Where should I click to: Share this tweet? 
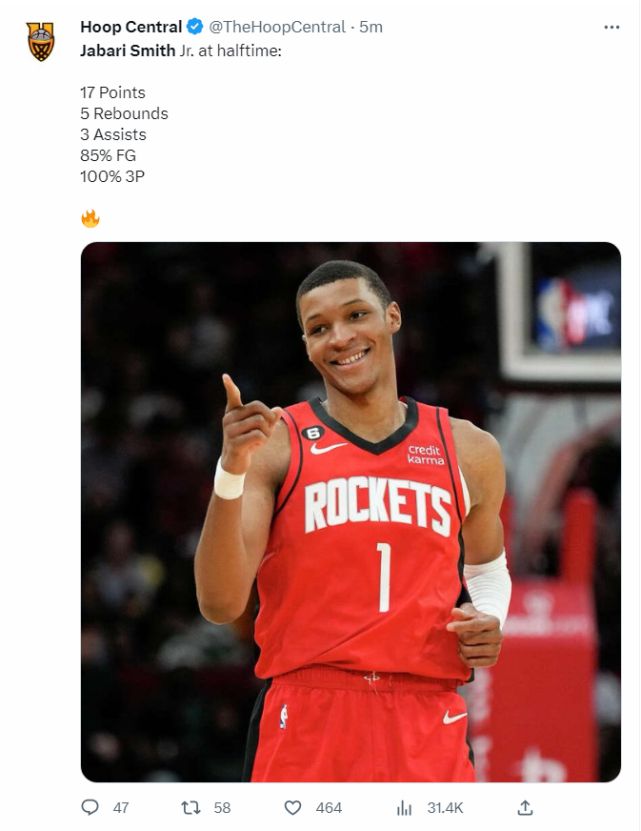(x=525, y=807)
